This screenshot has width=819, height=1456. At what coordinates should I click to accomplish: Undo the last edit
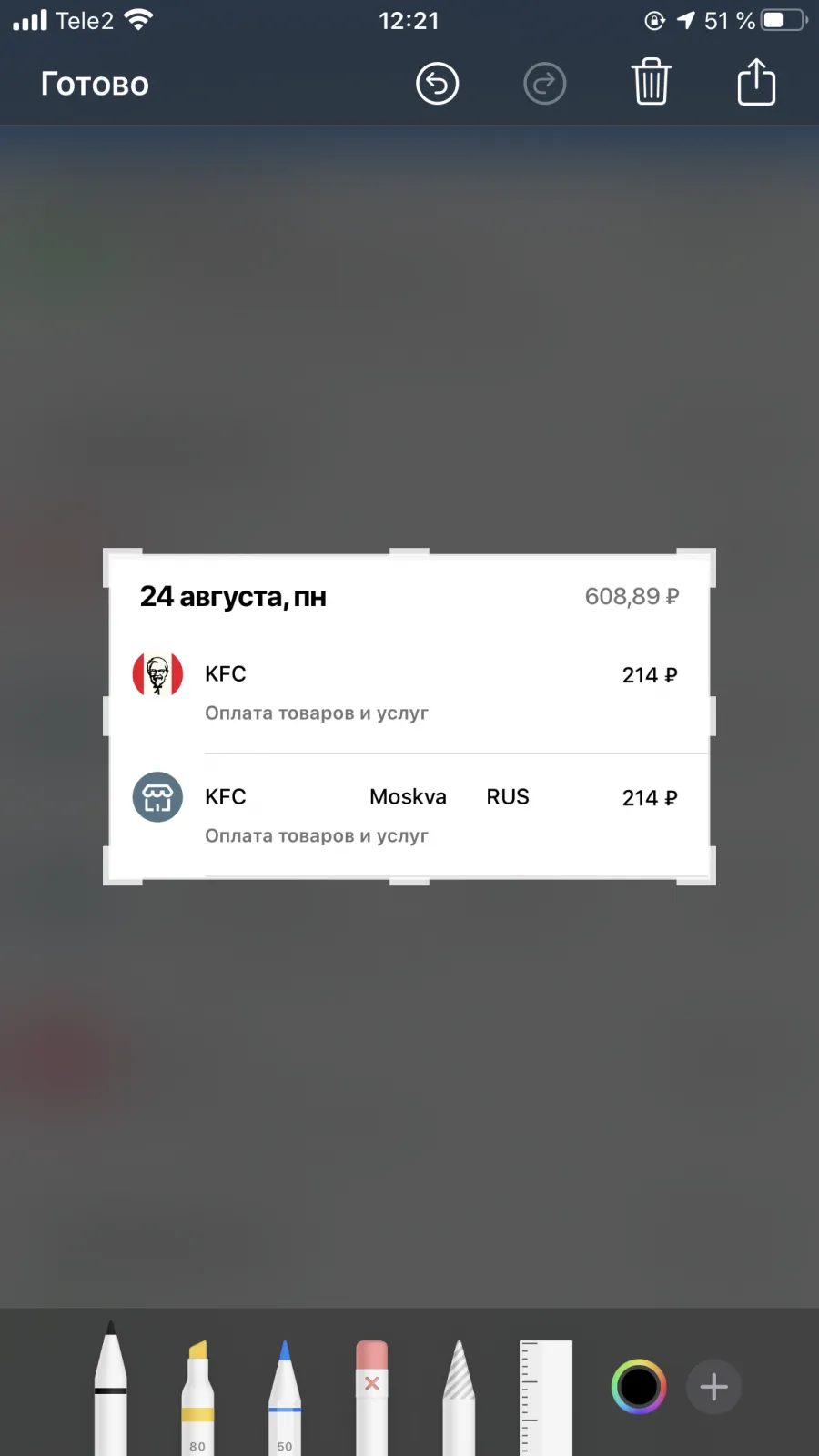click(438, 84)
